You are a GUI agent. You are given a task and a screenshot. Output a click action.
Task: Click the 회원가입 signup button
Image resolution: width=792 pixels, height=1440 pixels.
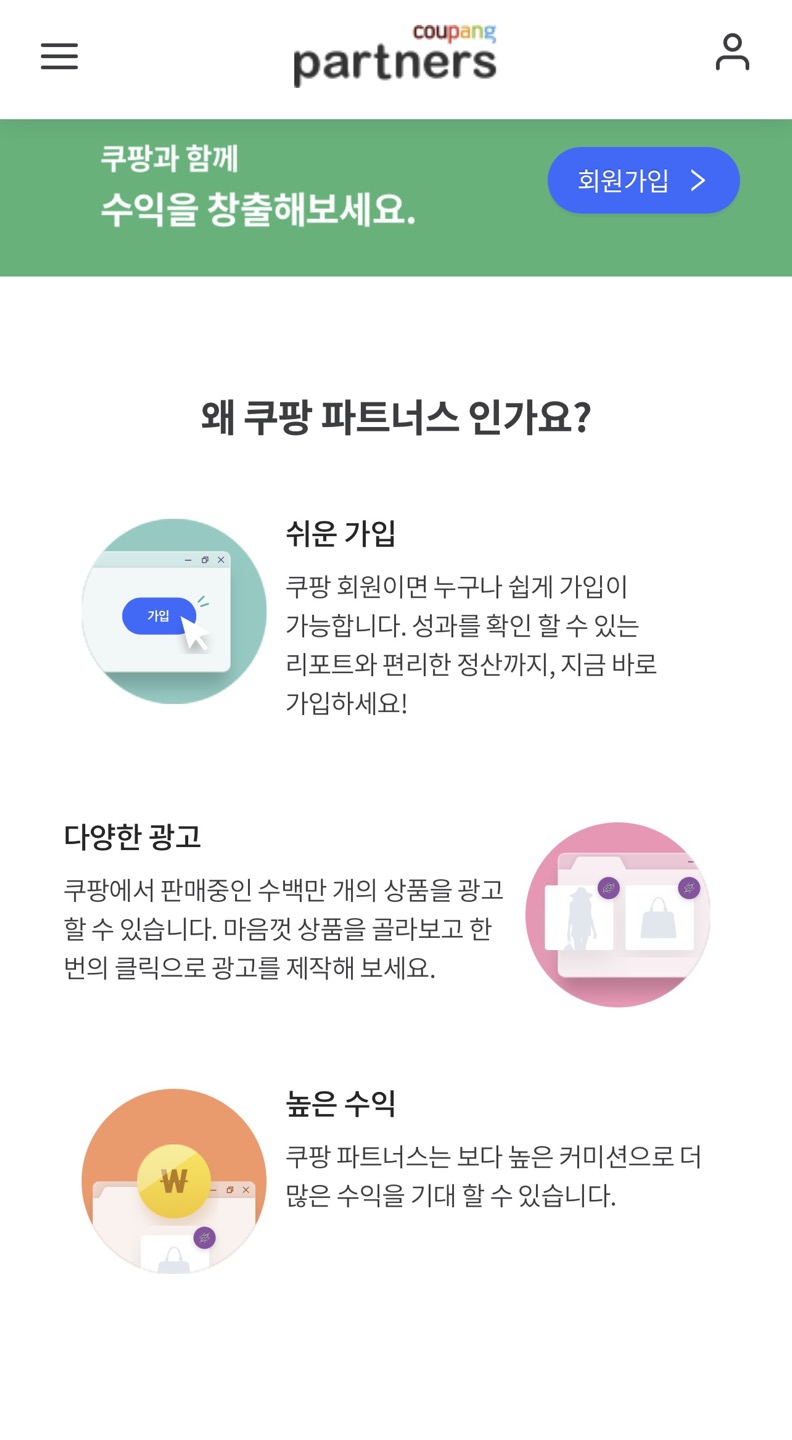[643, 180]
